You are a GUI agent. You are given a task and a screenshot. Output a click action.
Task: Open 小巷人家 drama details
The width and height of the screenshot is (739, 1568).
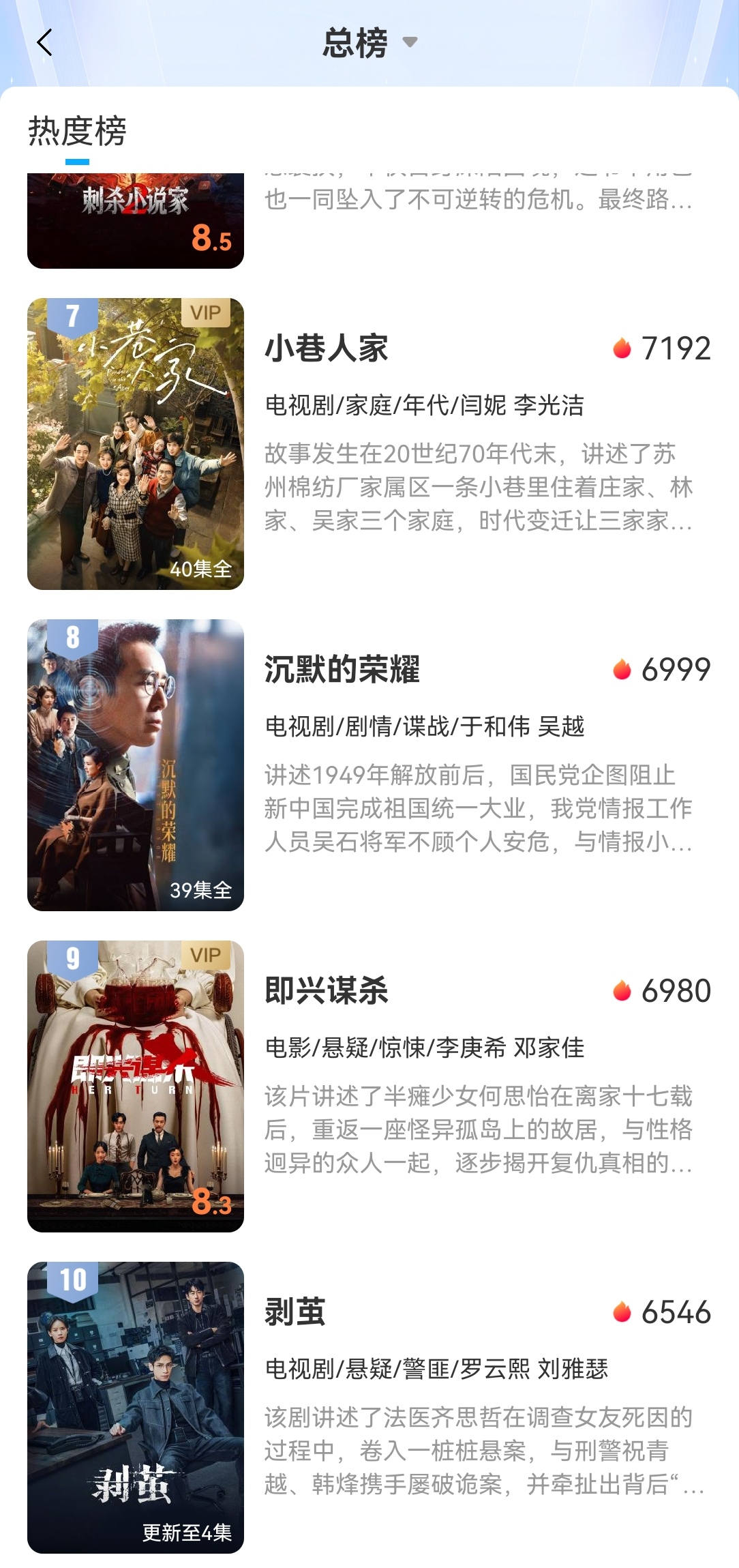[326, 349]
